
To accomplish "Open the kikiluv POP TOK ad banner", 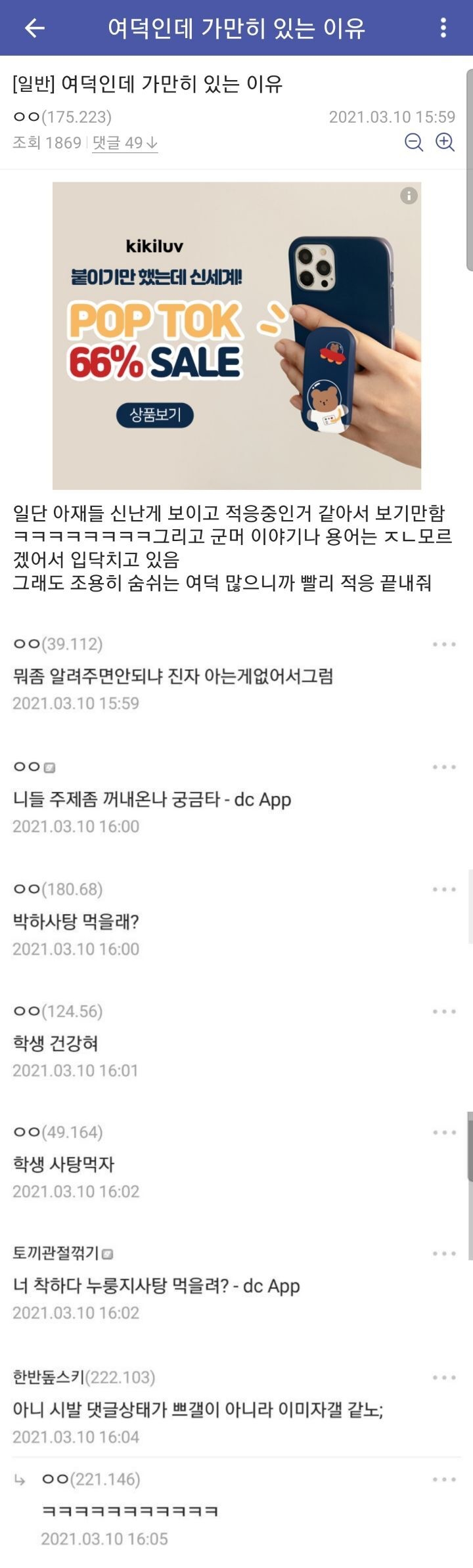I will tap(236, 336).
